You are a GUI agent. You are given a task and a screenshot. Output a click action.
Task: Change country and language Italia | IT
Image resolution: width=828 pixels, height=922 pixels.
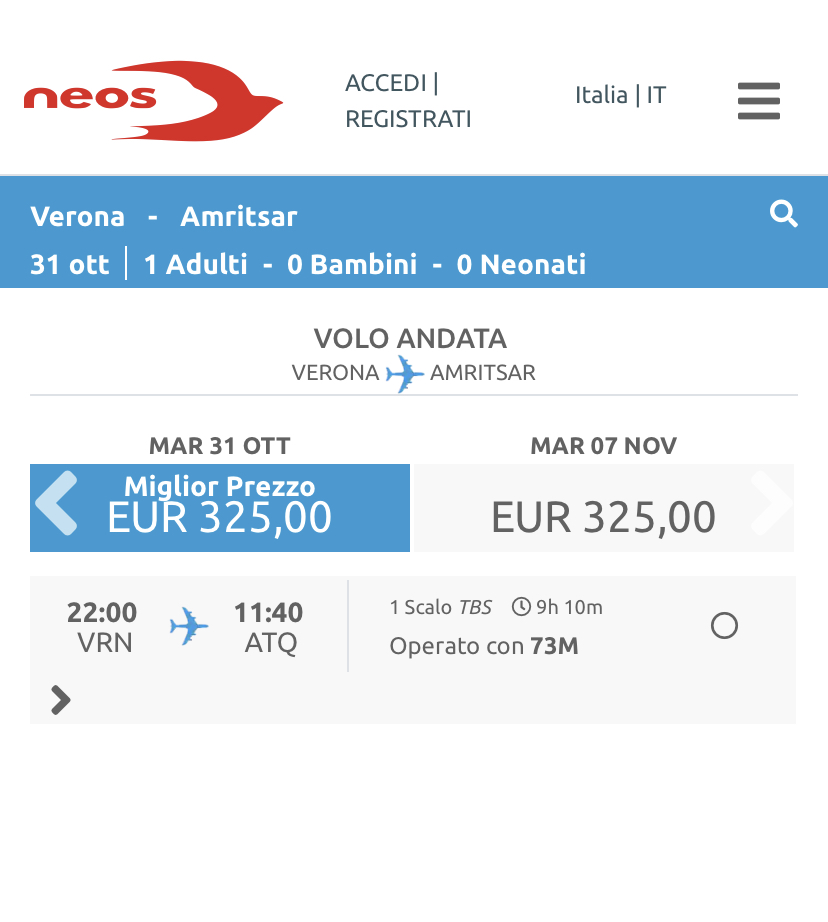(x=620, y=95)
